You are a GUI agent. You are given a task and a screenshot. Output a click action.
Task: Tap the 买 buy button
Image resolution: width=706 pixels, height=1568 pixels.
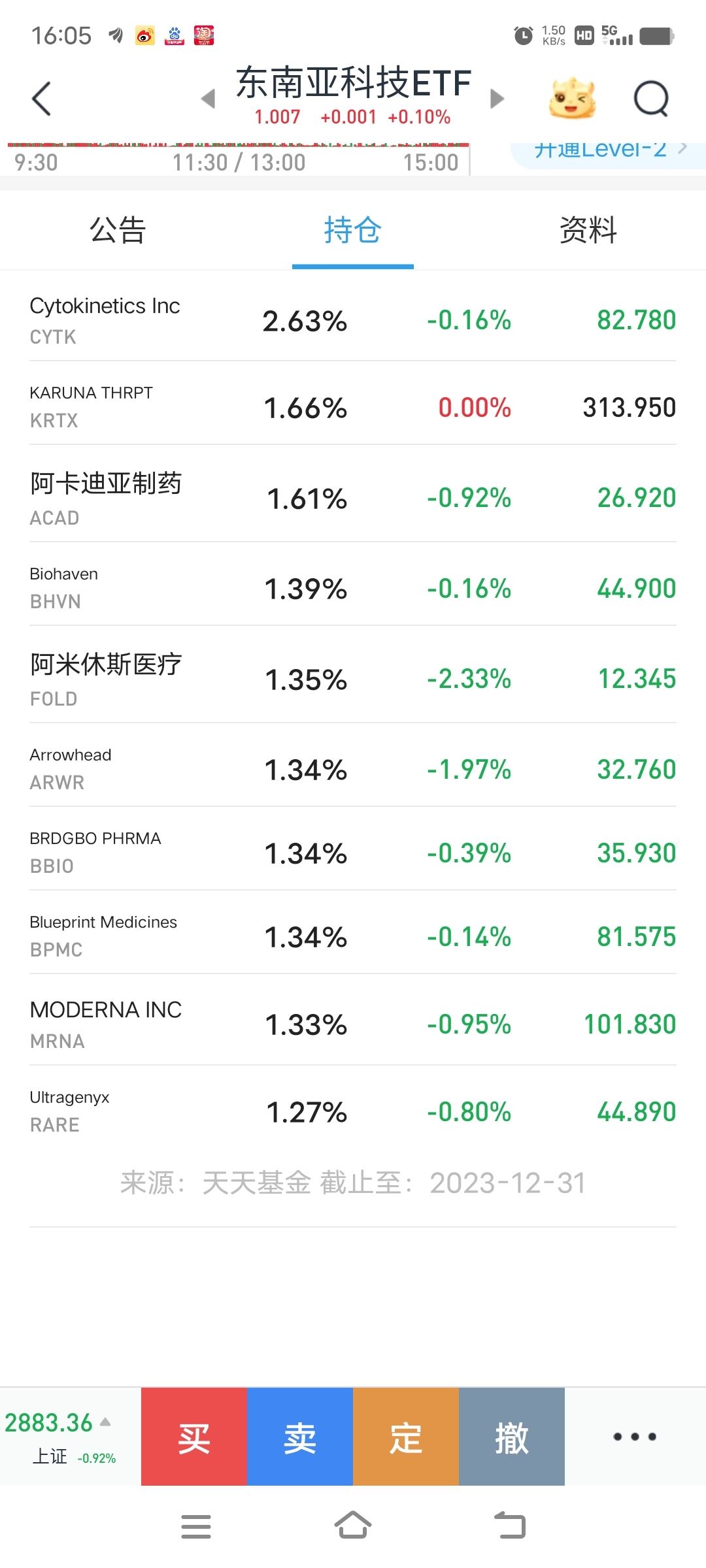pos(195,1436)
